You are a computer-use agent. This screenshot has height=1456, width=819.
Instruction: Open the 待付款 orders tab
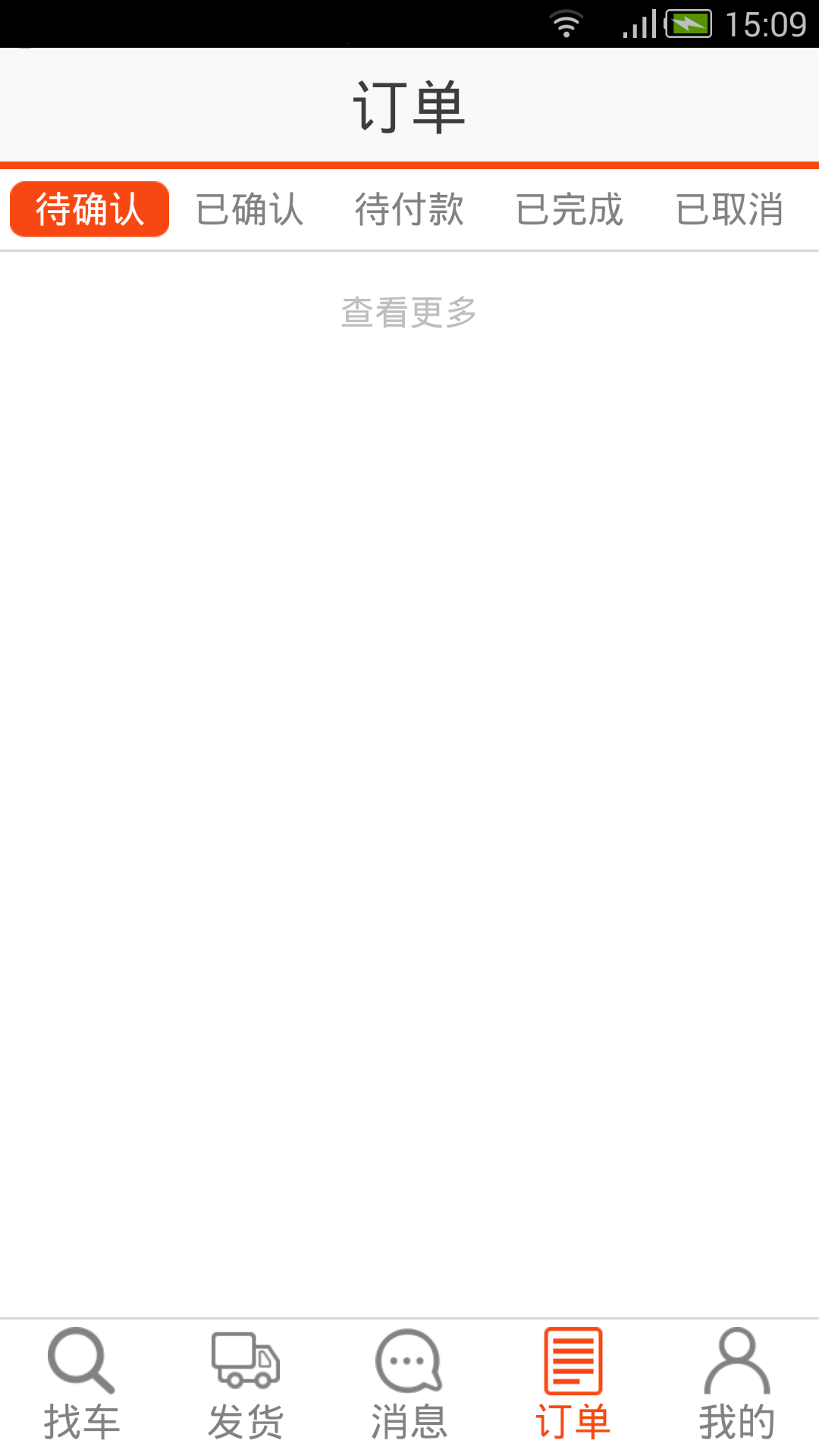(409, 209)
